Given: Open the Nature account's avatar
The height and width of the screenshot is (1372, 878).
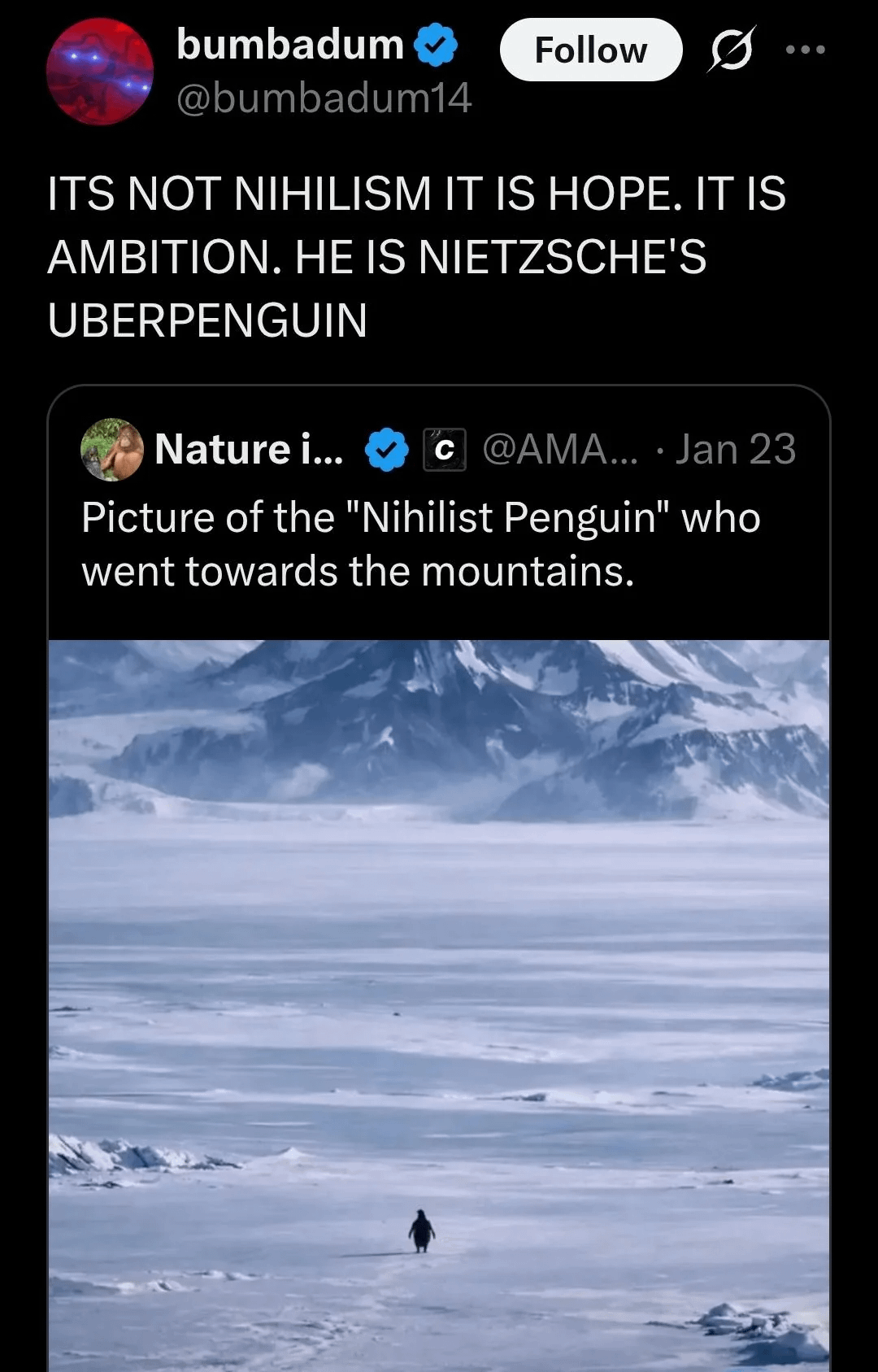Looking at the screenshot, I should [112, 449].
